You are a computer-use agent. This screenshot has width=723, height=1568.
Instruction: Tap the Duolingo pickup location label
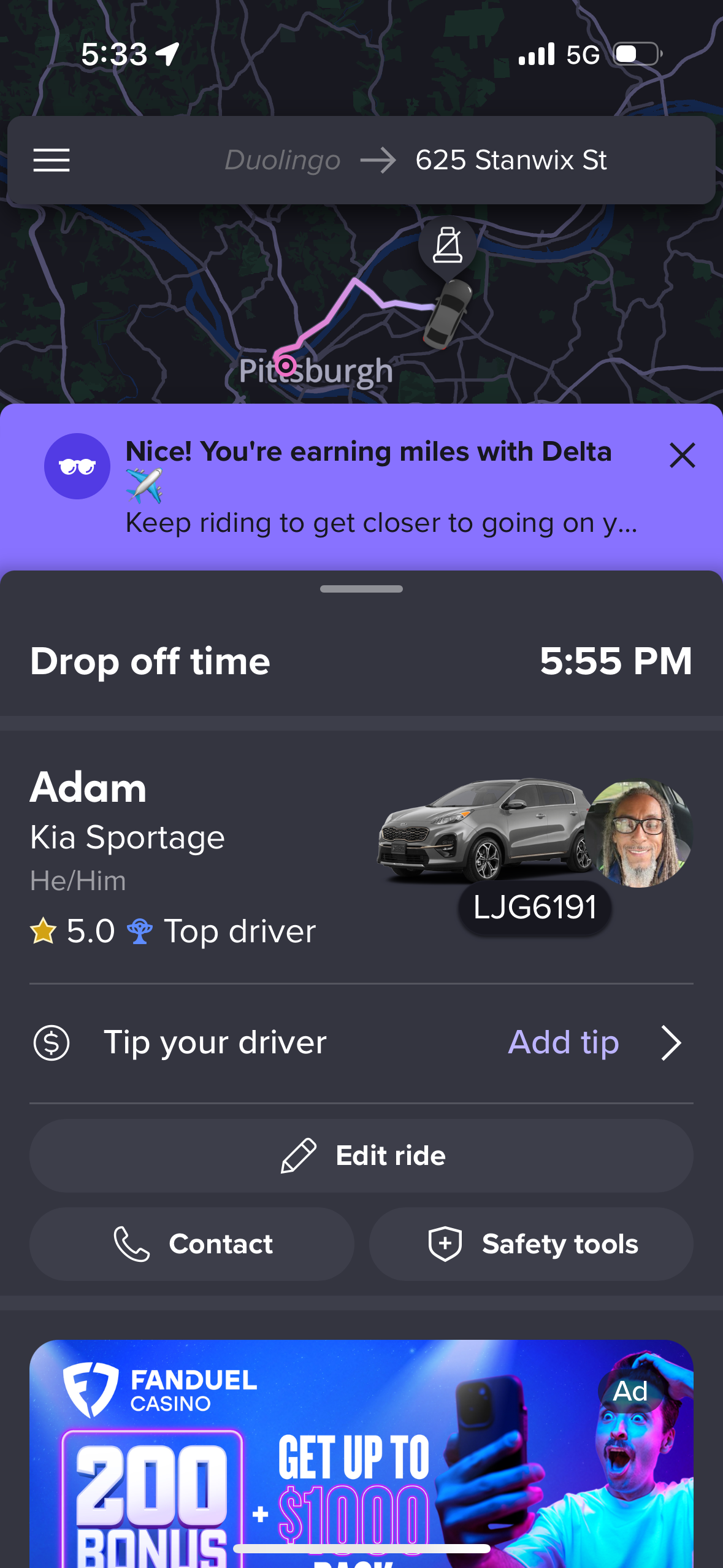(283, 160)
